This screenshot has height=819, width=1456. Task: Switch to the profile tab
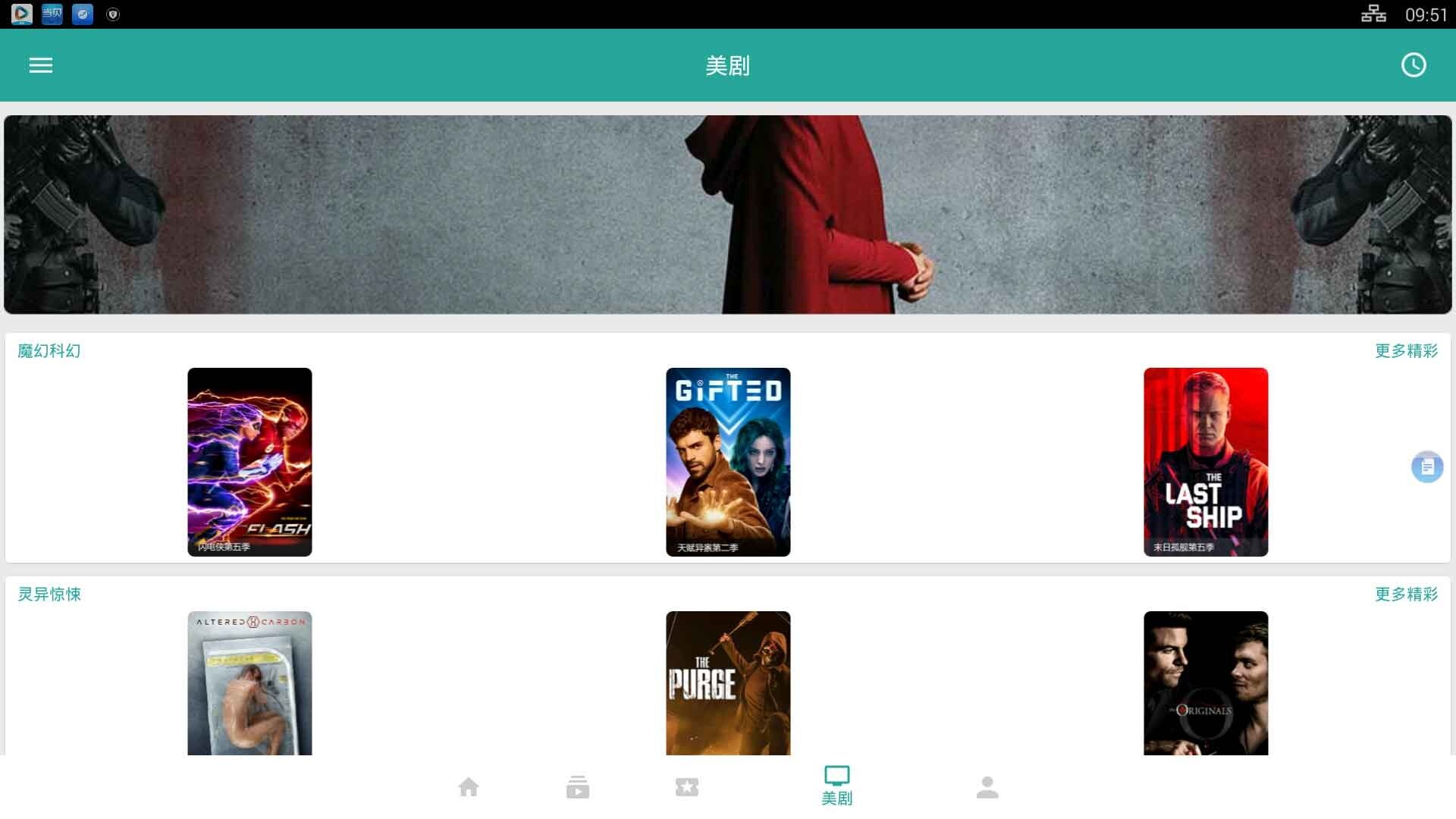pos(987,787)
